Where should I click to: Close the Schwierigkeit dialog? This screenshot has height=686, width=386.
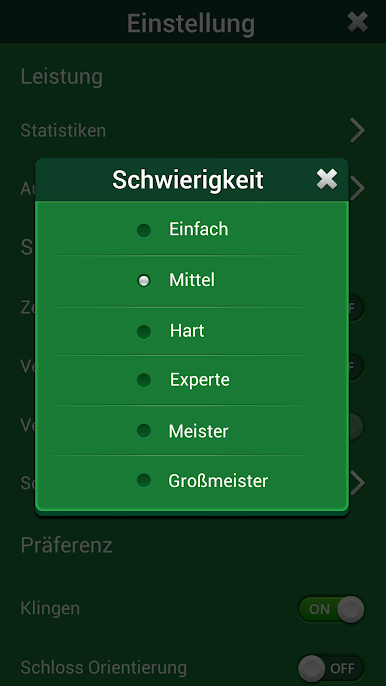(327, 179)
